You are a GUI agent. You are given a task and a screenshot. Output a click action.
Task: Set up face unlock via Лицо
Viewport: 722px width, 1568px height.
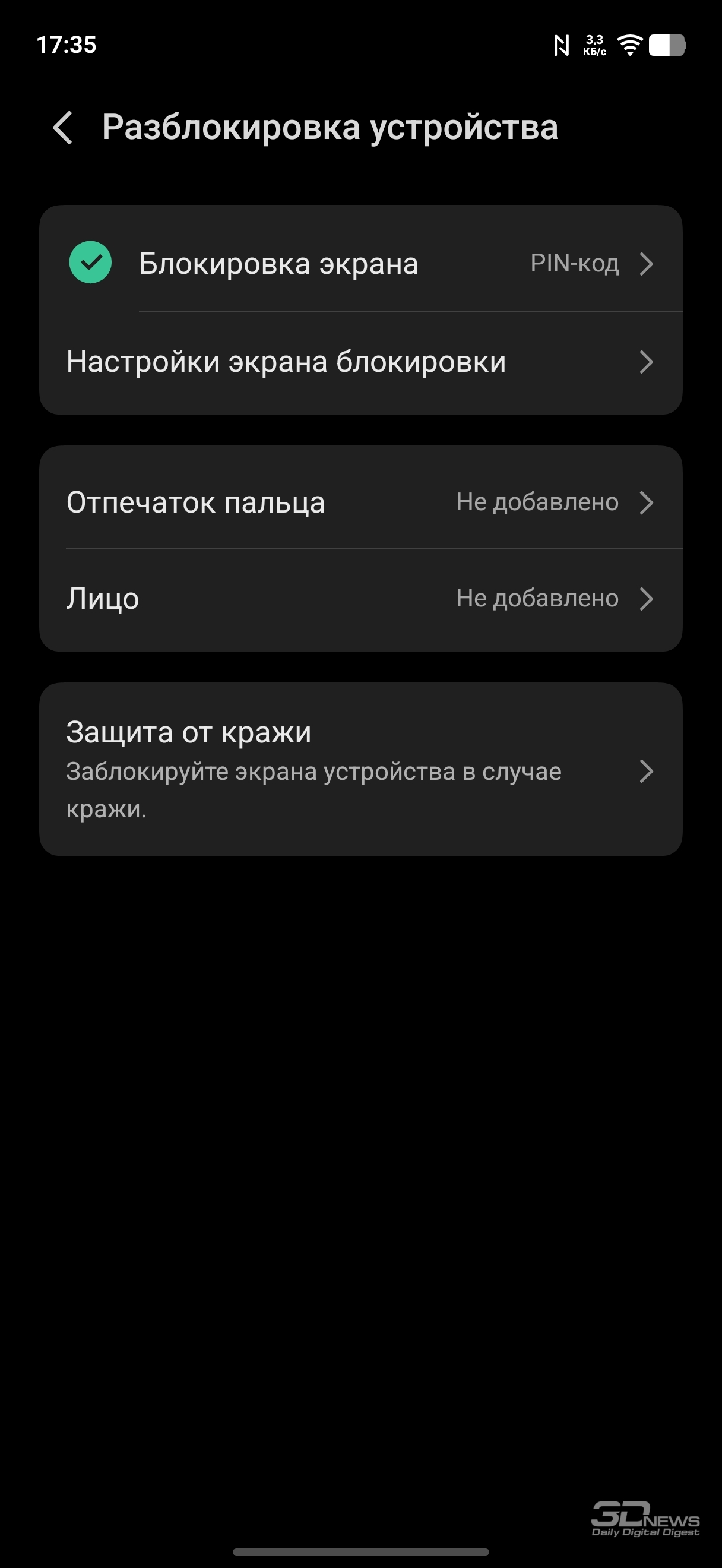pos(360,598)
